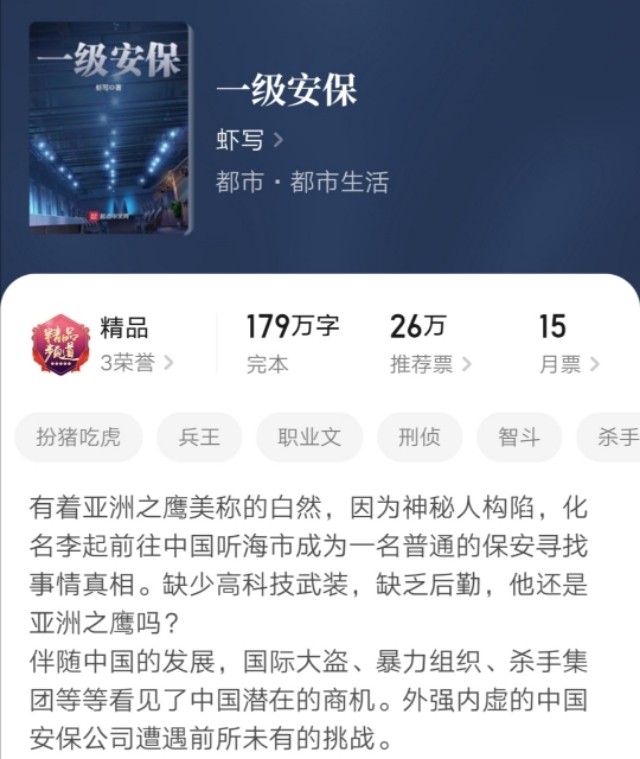640x759 pixels.
Task: Select the 刑侦 tag chip
Action: pyautogui.click(x=419, y=438)
